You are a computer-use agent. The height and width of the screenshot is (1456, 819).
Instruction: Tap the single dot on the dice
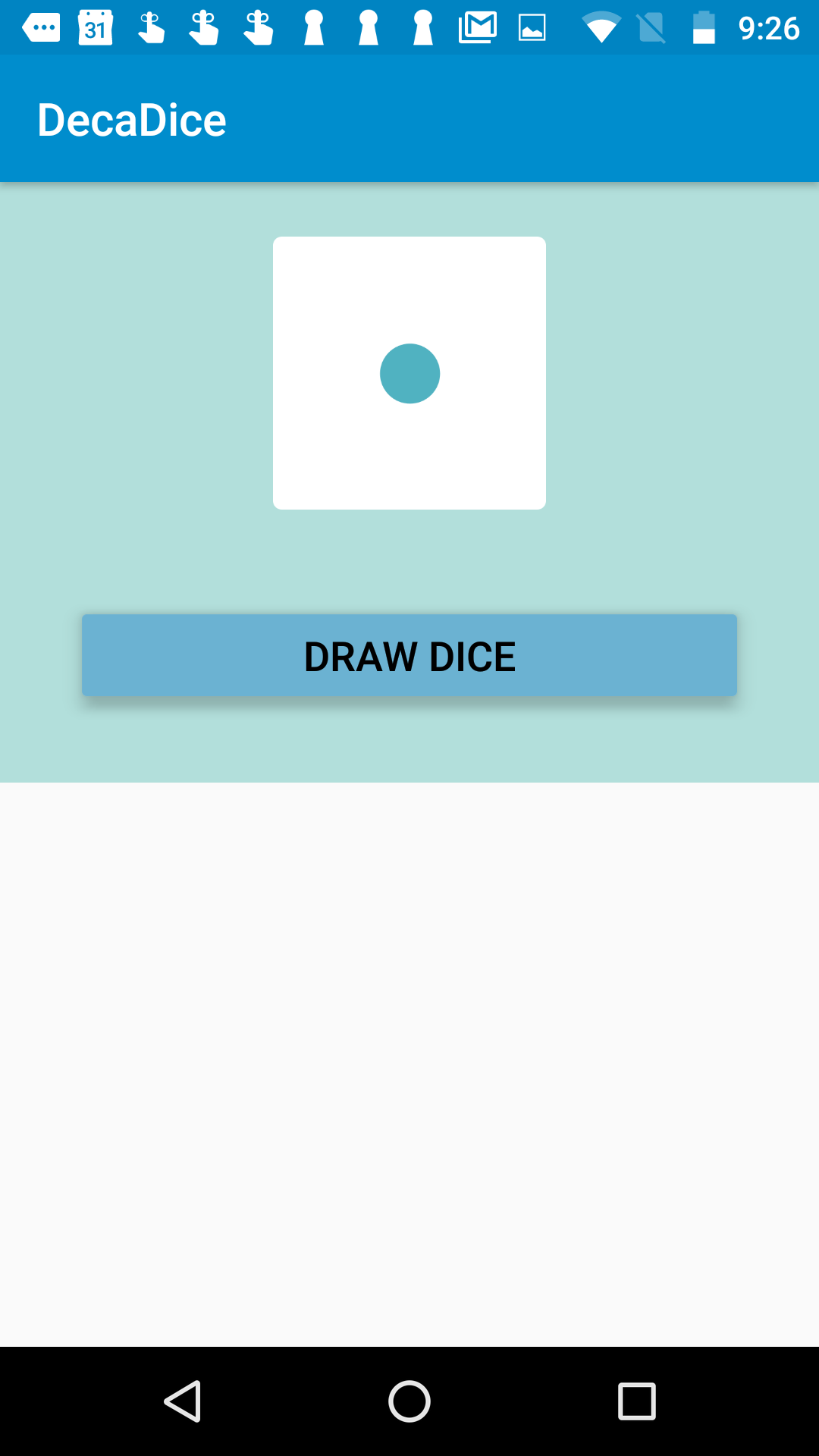[x=409, y=373]
